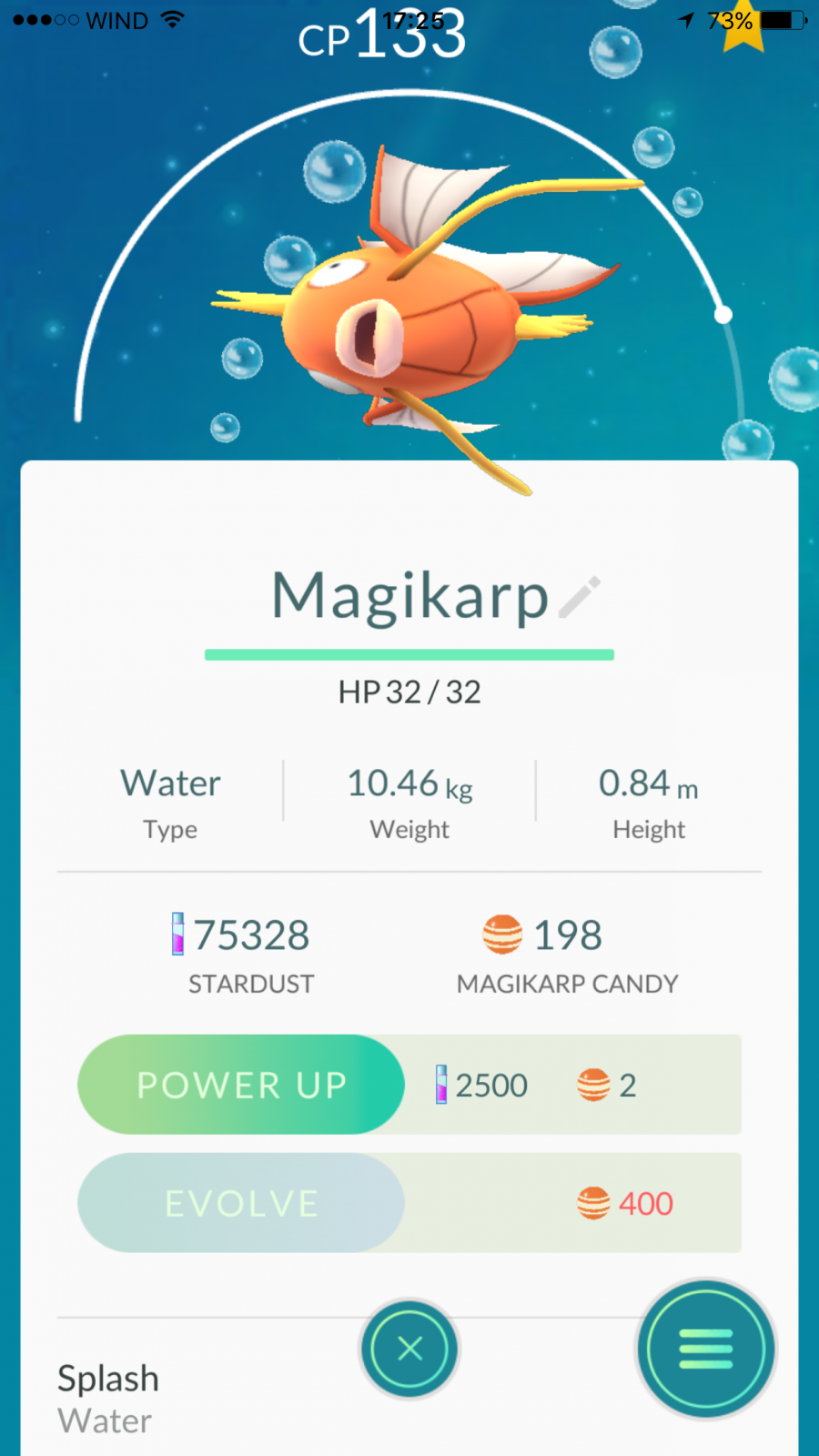819x1456 pixels.
Task: Tap the Evolve button
Action: pos(241,1203)
